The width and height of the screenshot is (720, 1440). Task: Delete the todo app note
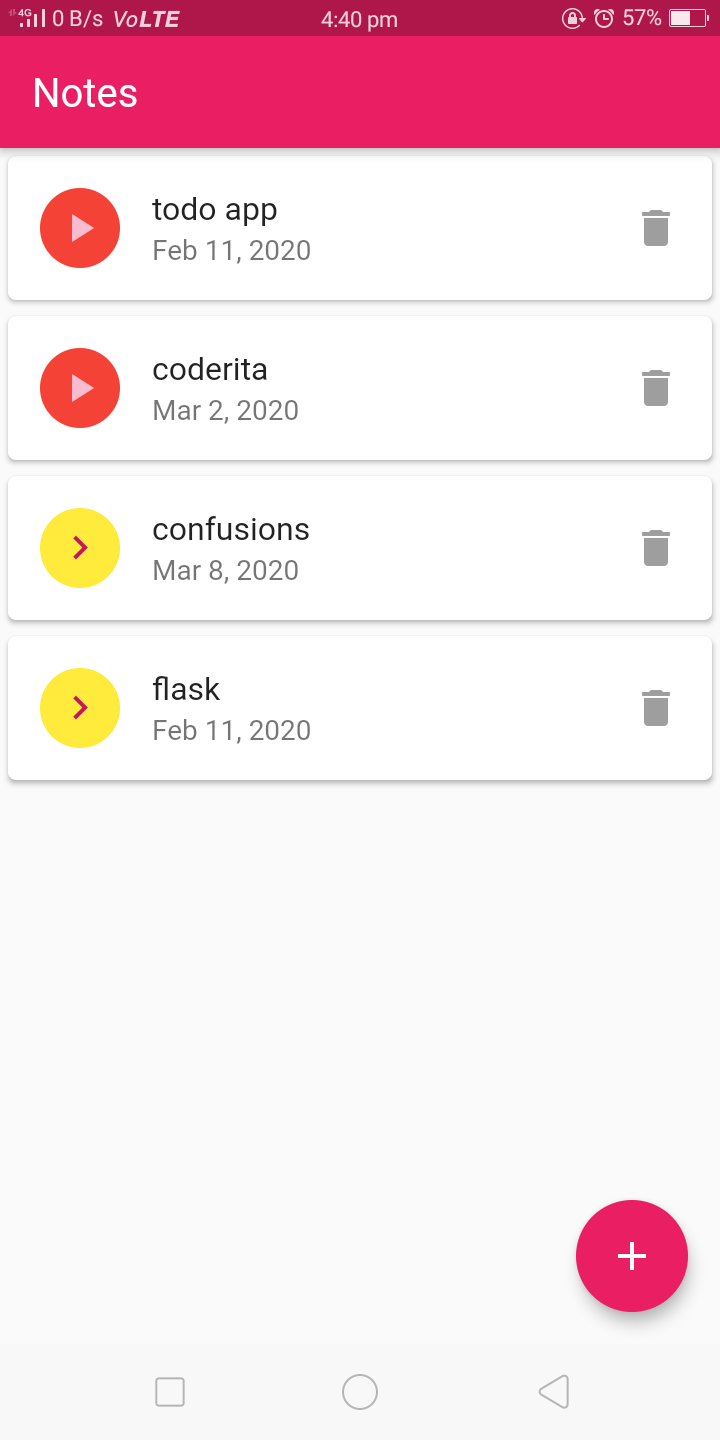[x=656, y=228]
